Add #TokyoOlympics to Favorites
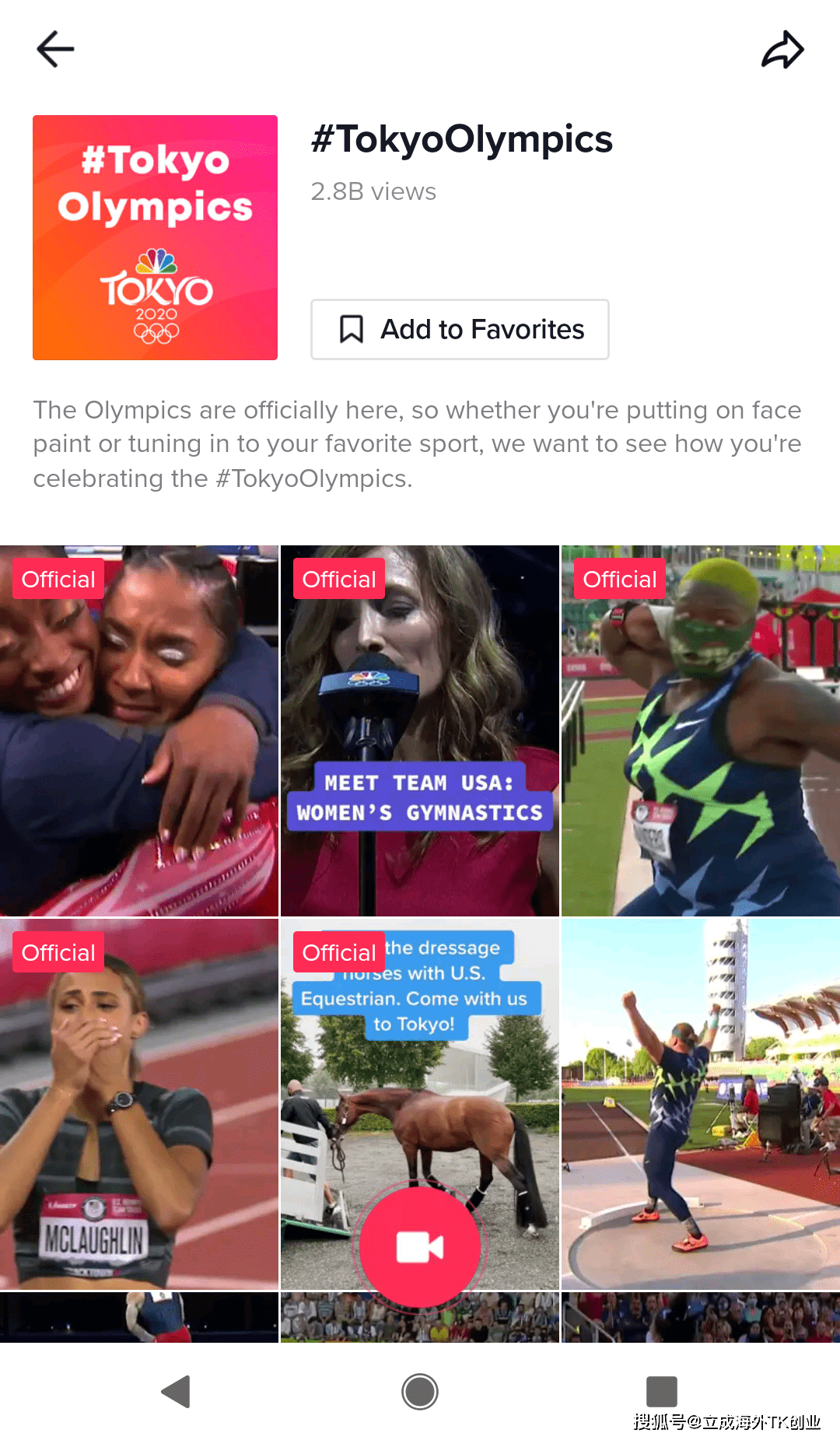Screen dimensions: 840x1440 point(460,329)
